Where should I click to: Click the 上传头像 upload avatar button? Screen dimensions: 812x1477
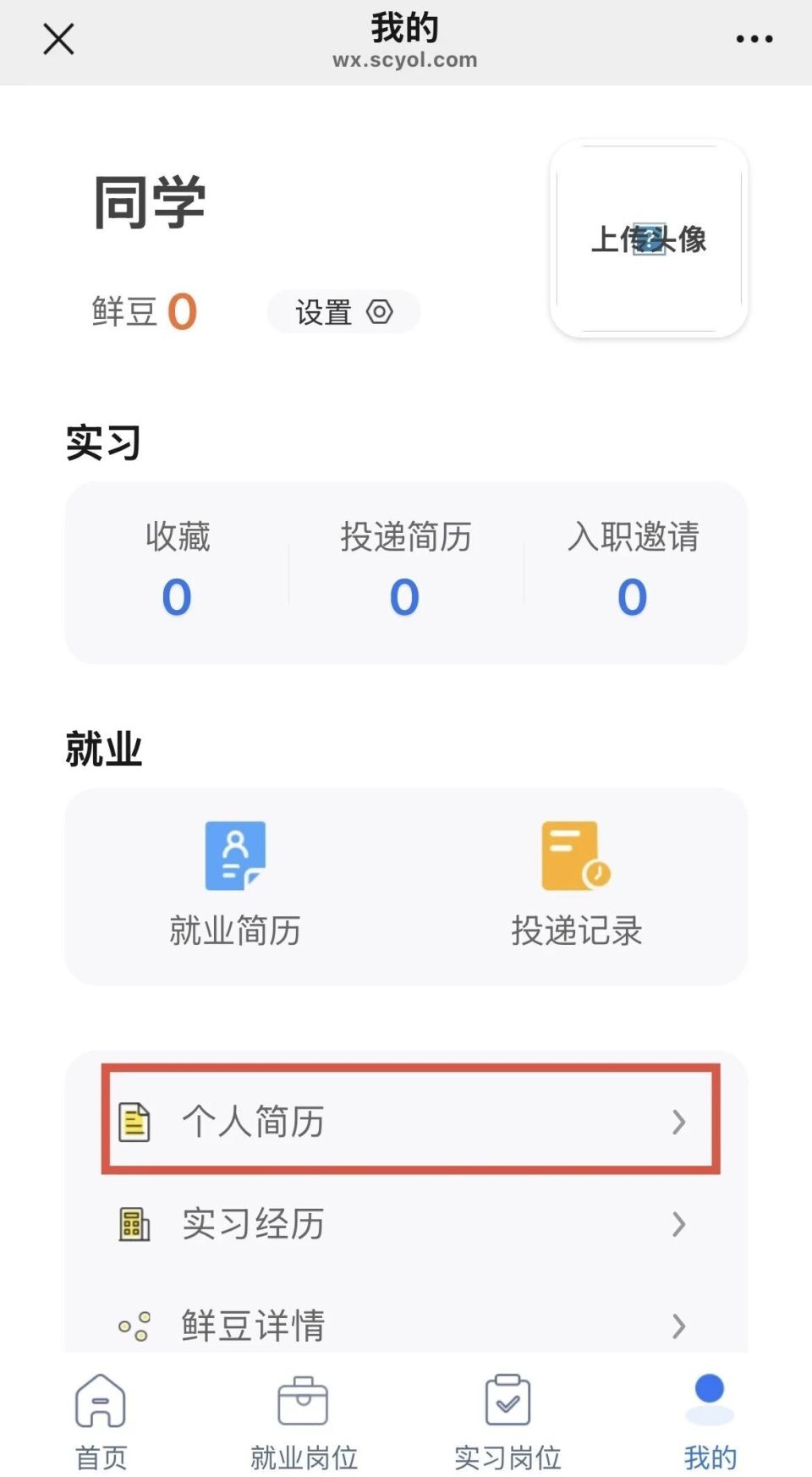pyautogui.click(x=650, y=240)
